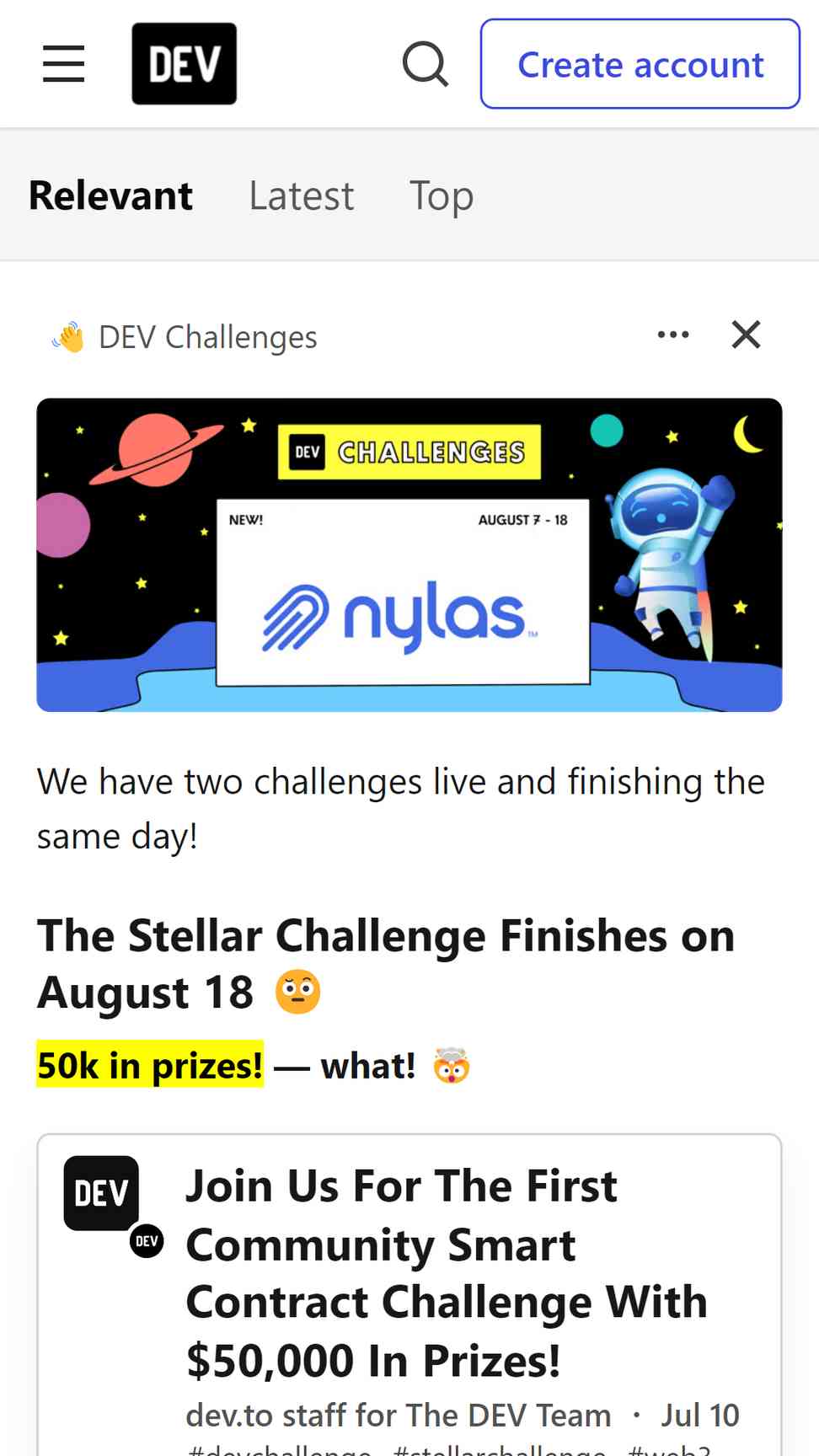Open search
Screen dimensions: 819x1456
click(x=425, y=64)
